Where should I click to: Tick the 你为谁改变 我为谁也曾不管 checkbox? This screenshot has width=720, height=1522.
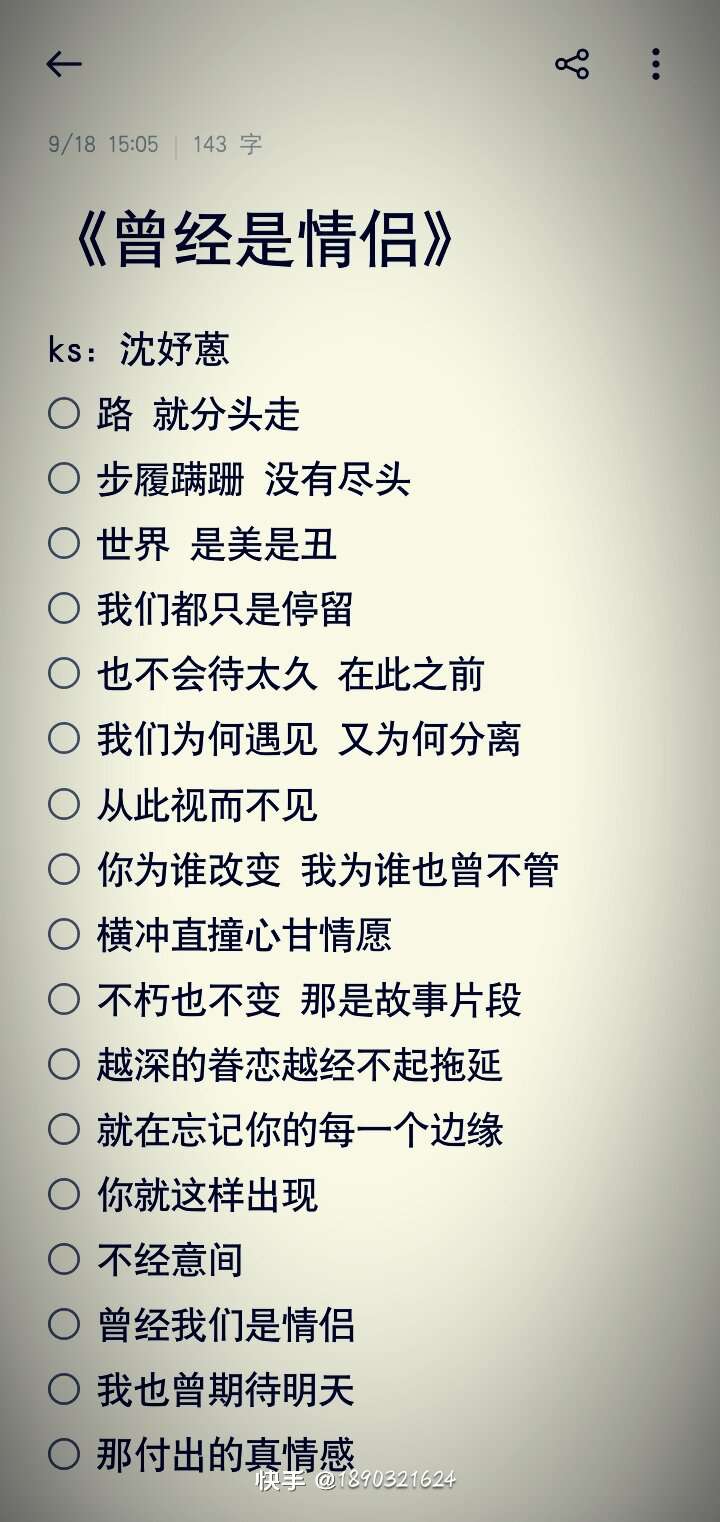pos(64,869)
